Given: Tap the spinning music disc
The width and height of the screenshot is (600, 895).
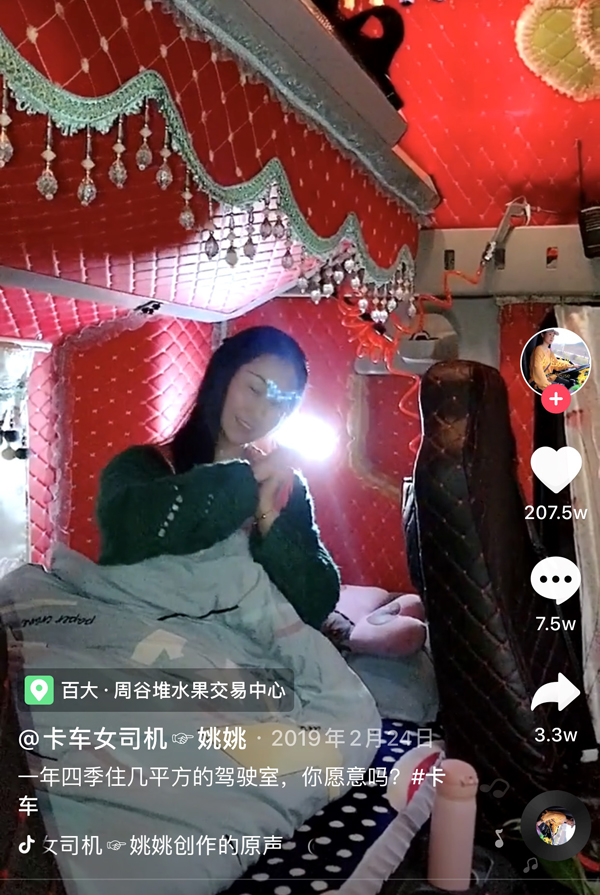Looking at the screenshot, I should 555,826.
